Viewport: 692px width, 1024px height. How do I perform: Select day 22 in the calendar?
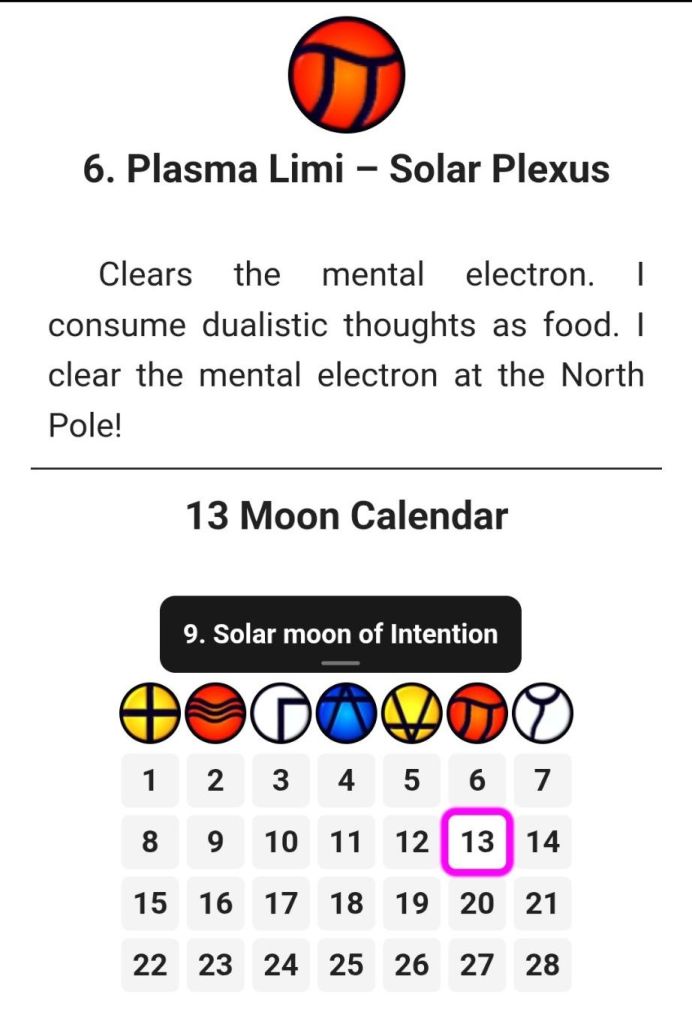pyautogui.click(x=150, y=966)
